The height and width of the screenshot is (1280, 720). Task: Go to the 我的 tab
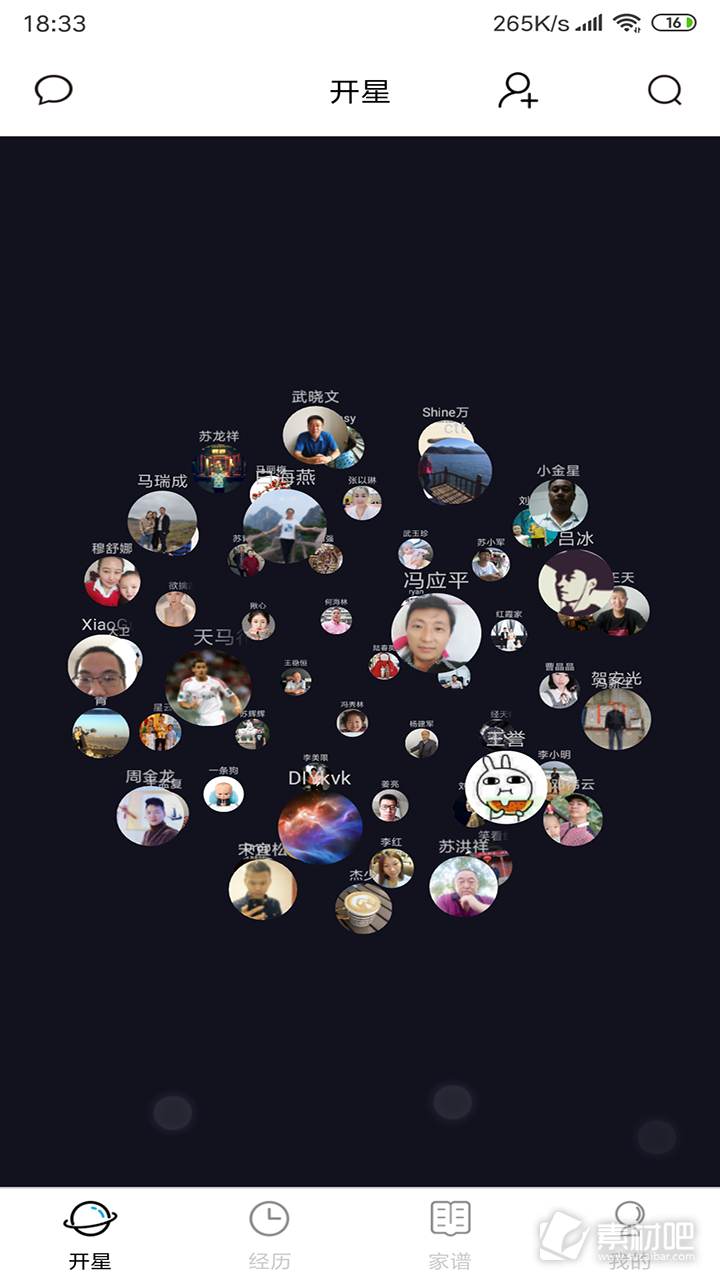[x=630, y=1234]
